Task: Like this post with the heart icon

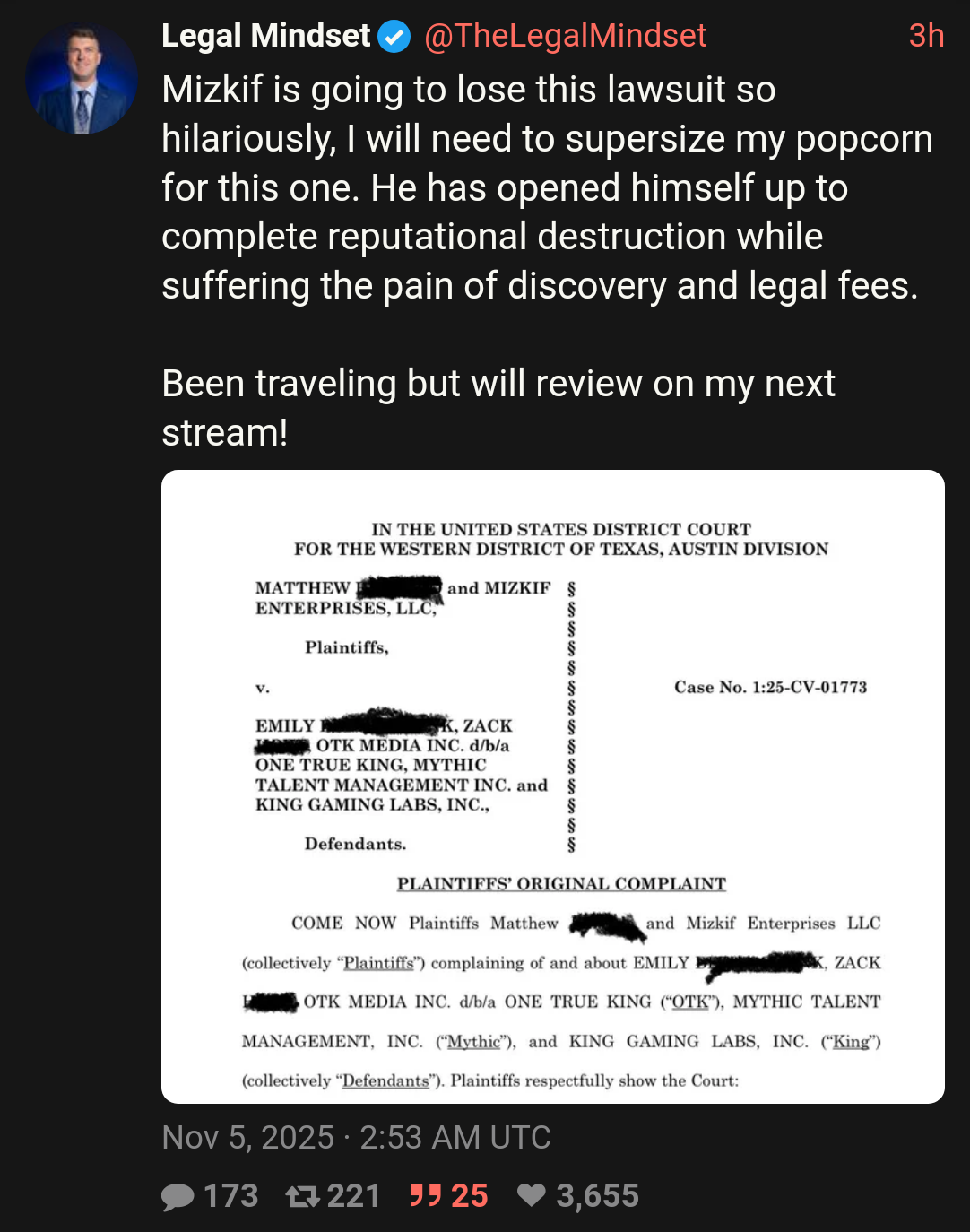Action: point(532,1195)
